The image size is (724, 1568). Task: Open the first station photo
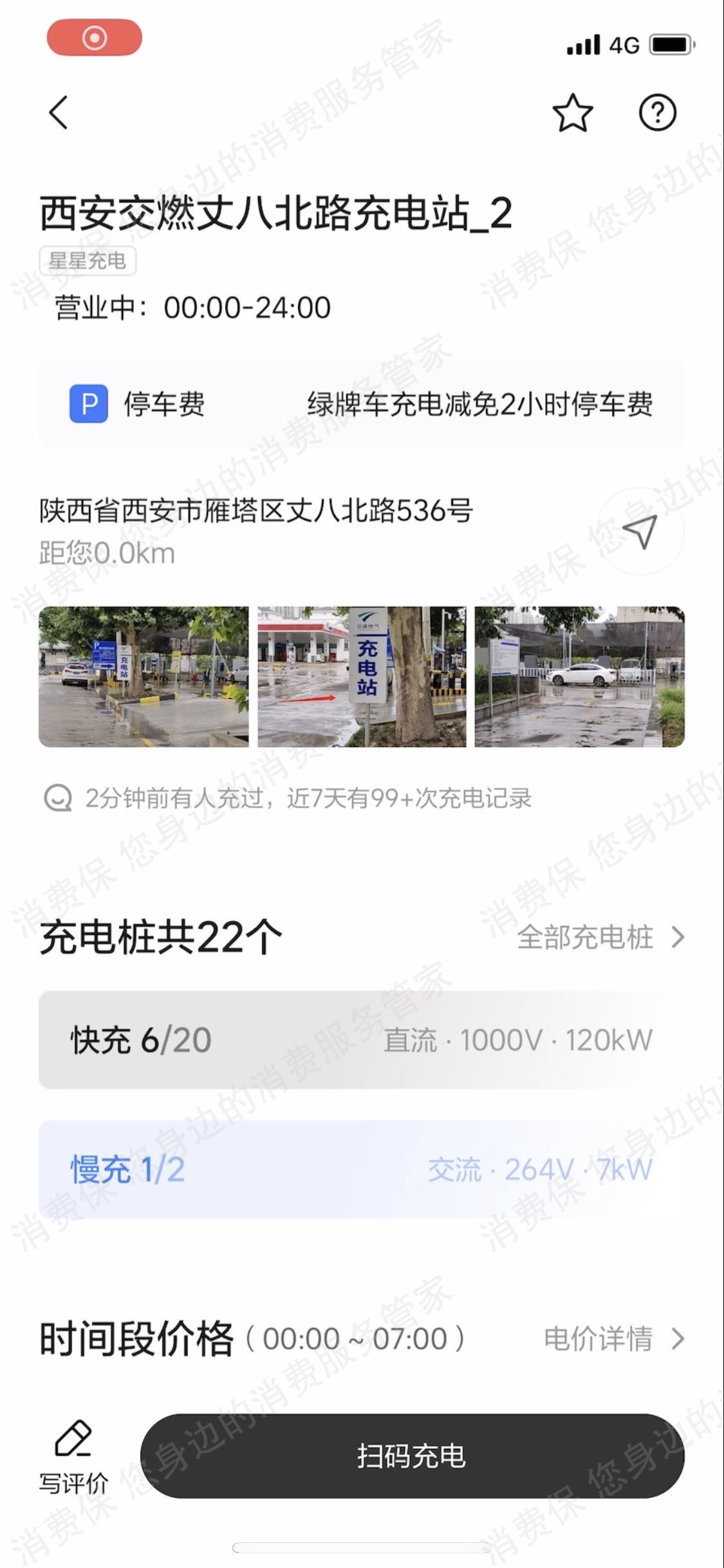pos(144,677)
